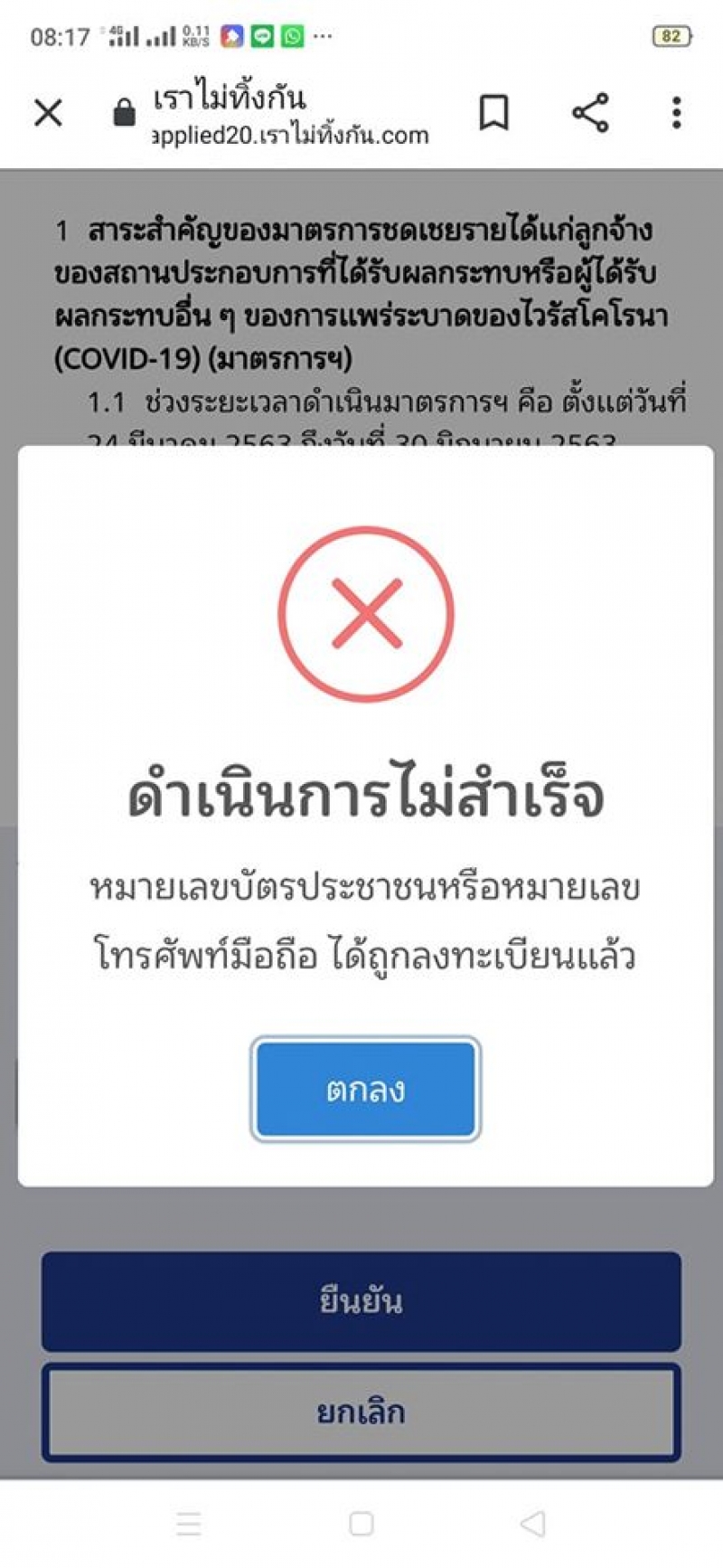Tap the ยกเลิก cancel button
This screenshot has height=1568, width=723.
[361, 1412]
